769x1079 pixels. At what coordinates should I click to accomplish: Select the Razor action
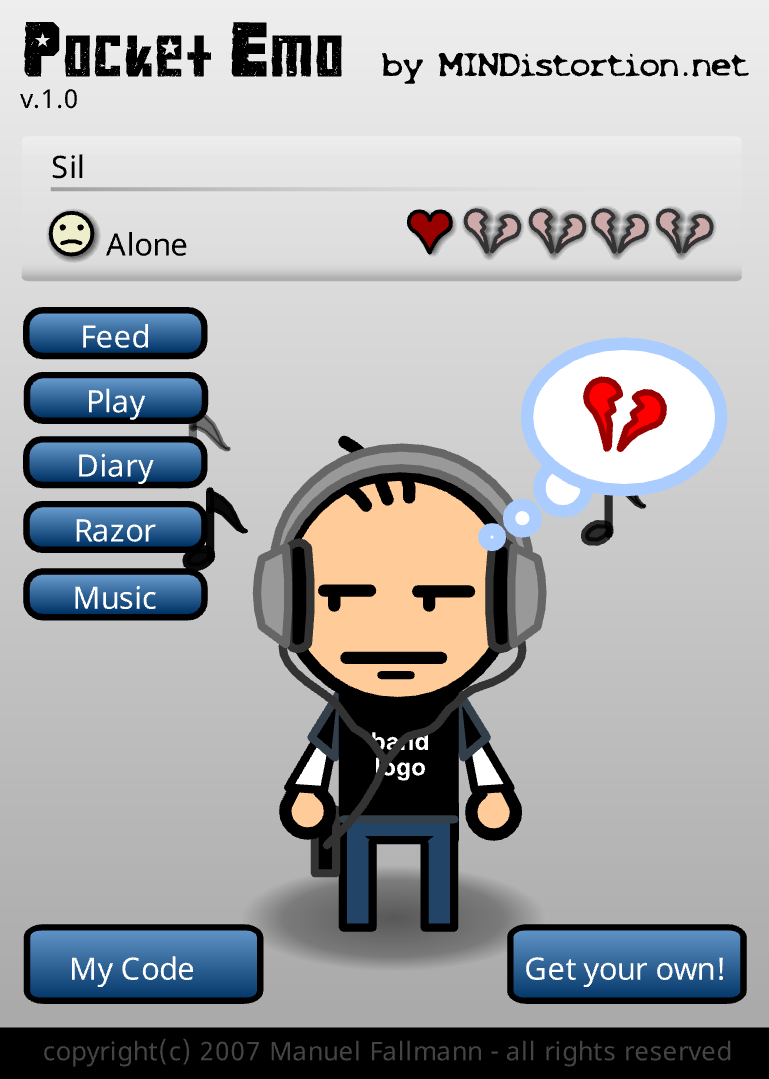coord(115,528)
